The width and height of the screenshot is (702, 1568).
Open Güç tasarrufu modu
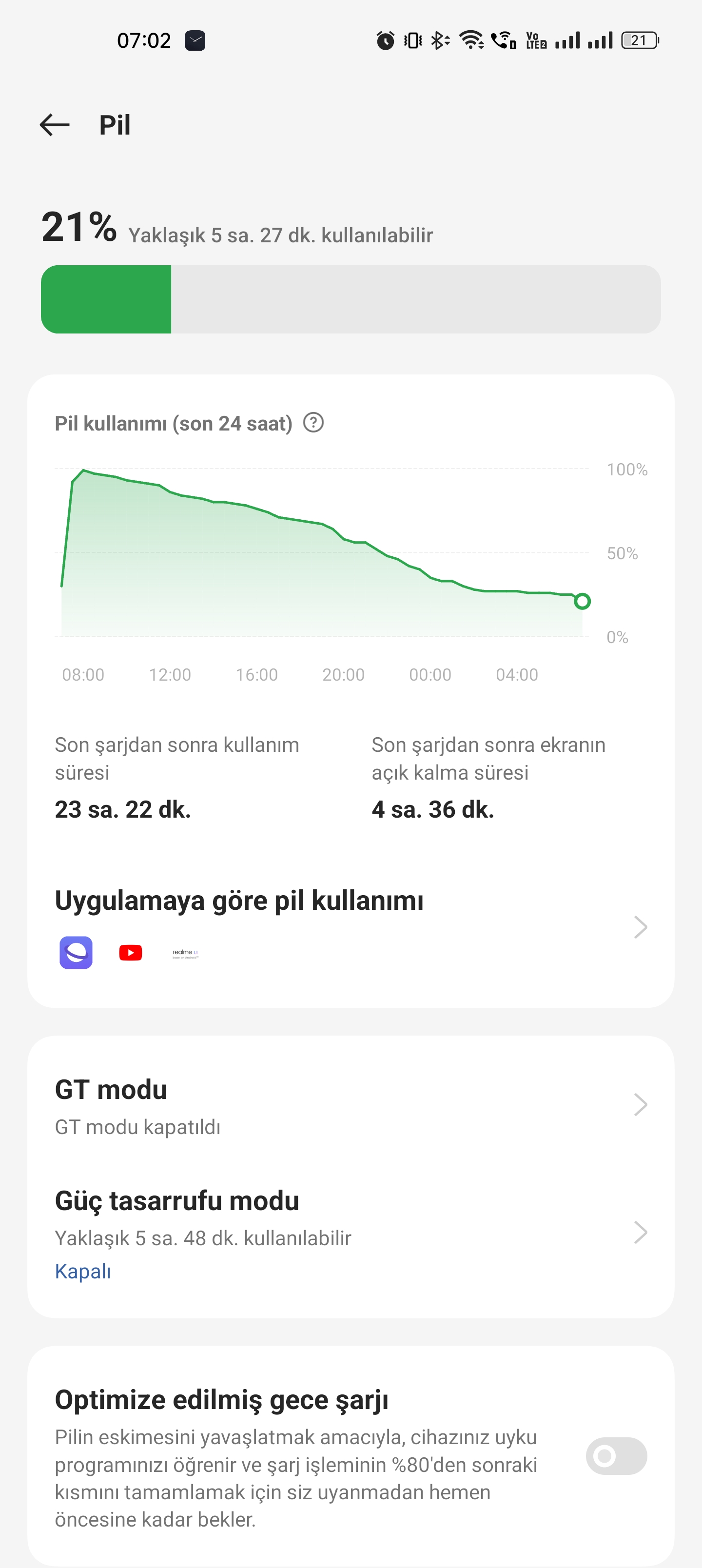[350, 1233]
